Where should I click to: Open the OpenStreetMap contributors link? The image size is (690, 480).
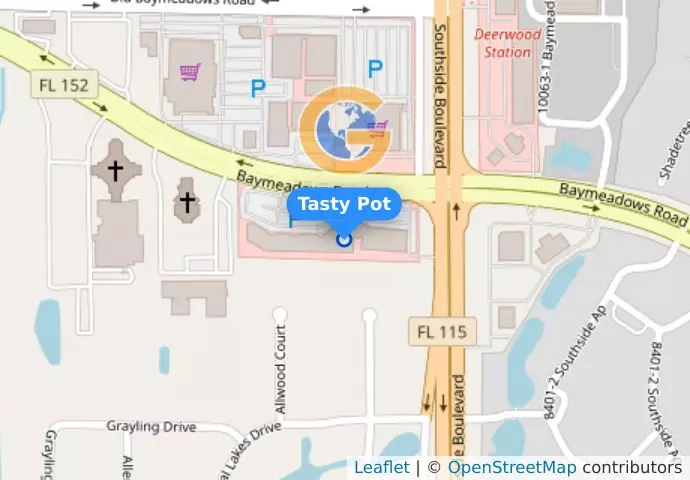511,467
